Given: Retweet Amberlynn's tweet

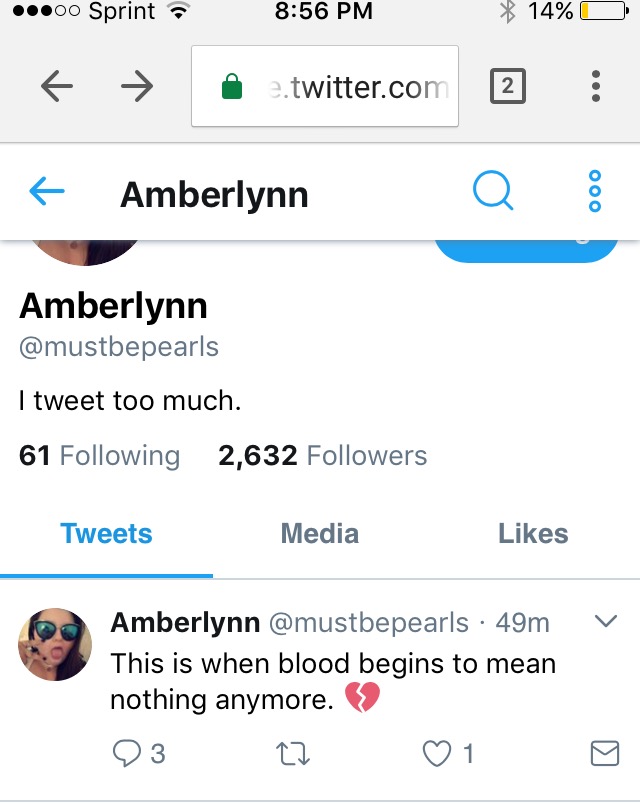Looking at the screenshot, I should coord(292,754).
